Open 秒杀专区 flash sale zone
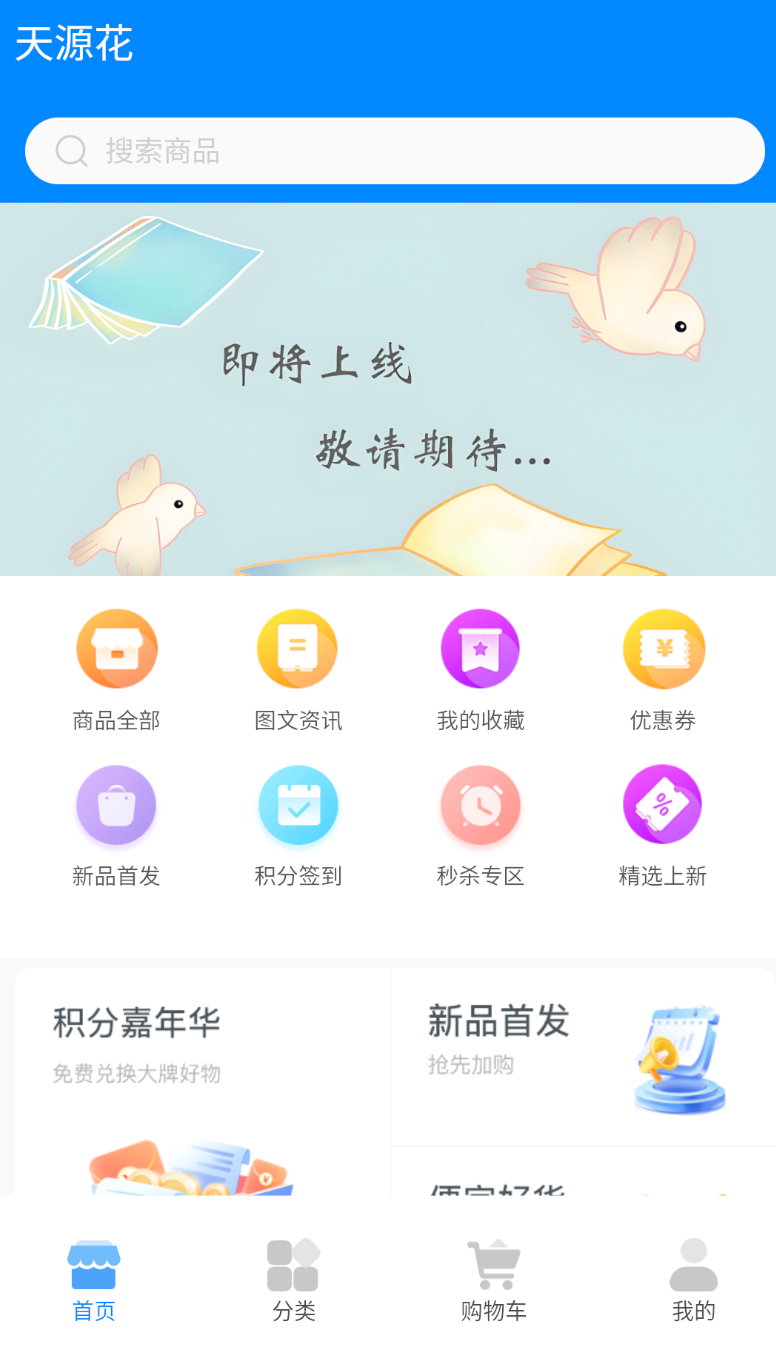Screen dimensions: 776x1350 point(480,826)
